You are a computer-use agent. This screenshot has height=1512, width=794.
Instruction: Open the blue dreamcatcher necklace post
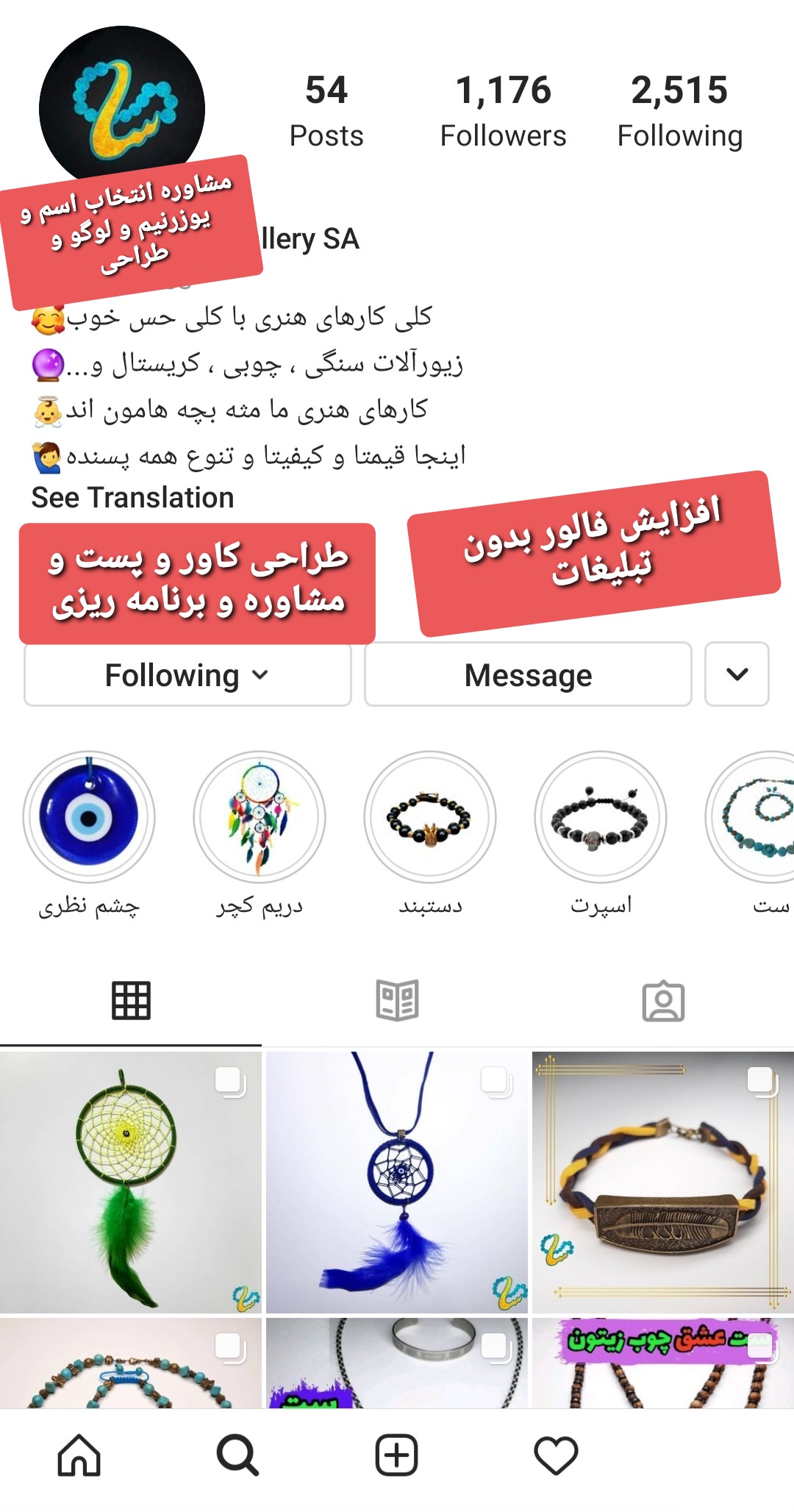397,1182
